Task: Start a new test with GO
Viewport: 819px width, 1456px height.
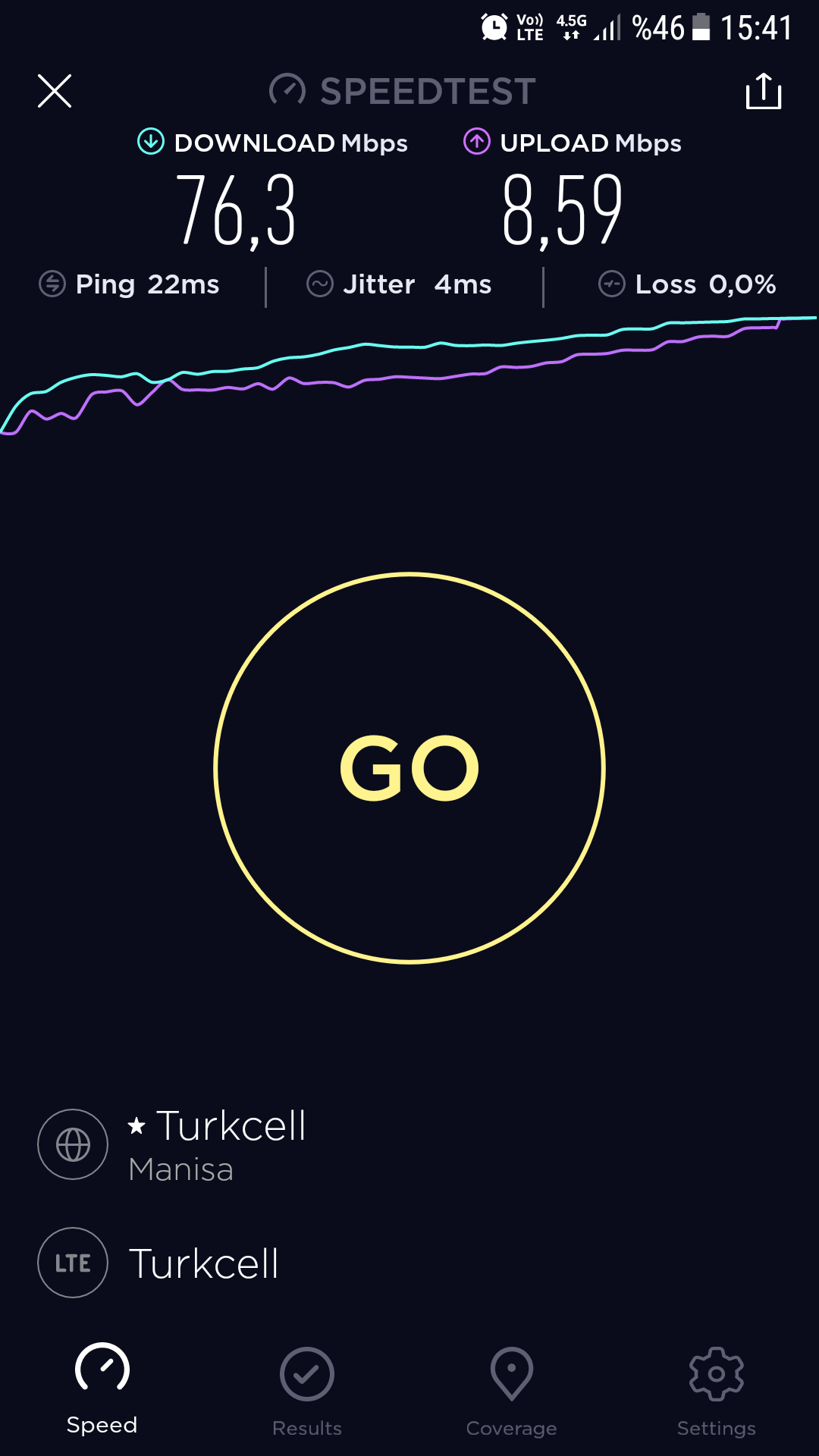Action: coord(409,767)
